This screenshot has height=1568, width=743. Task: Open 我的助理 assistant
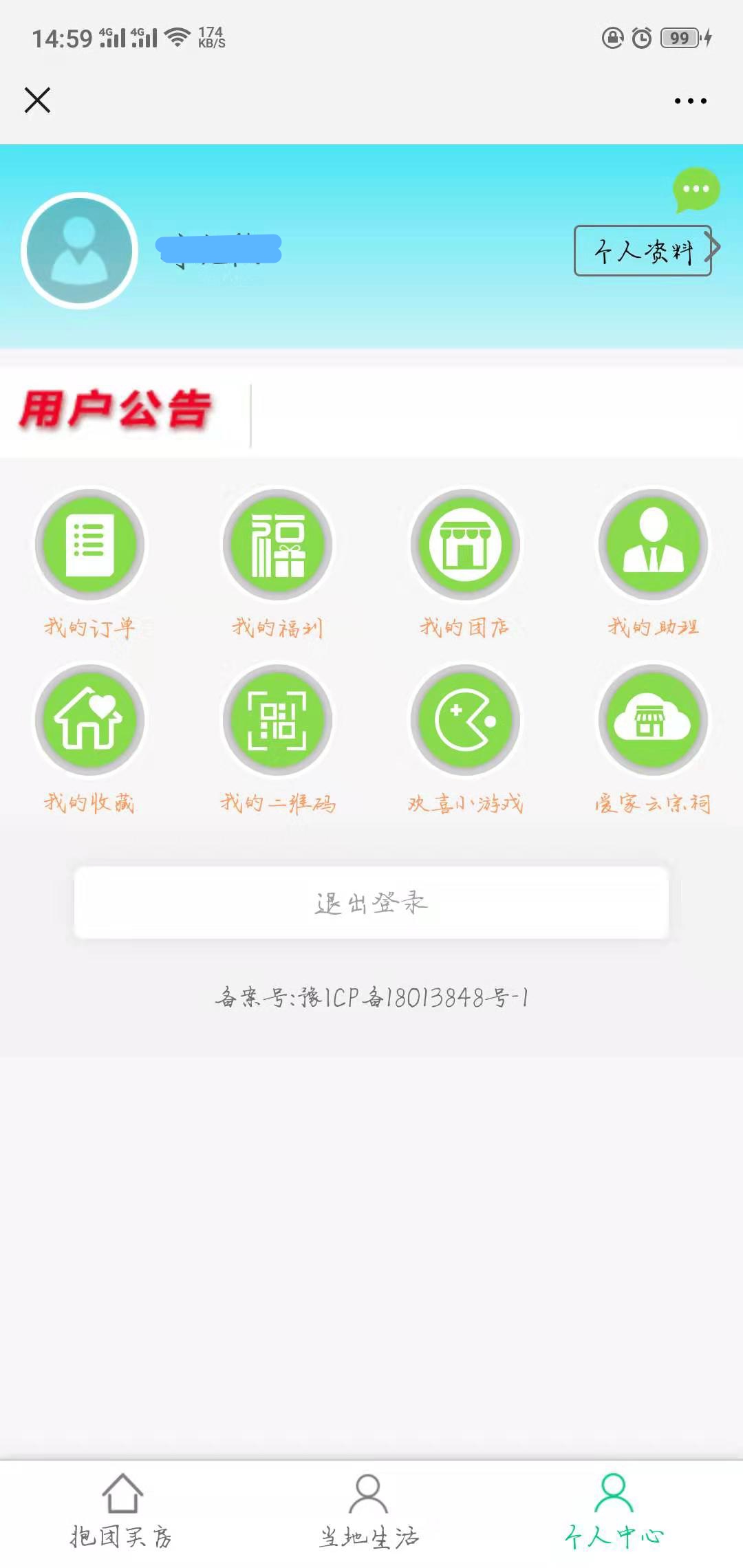[653, 545]
